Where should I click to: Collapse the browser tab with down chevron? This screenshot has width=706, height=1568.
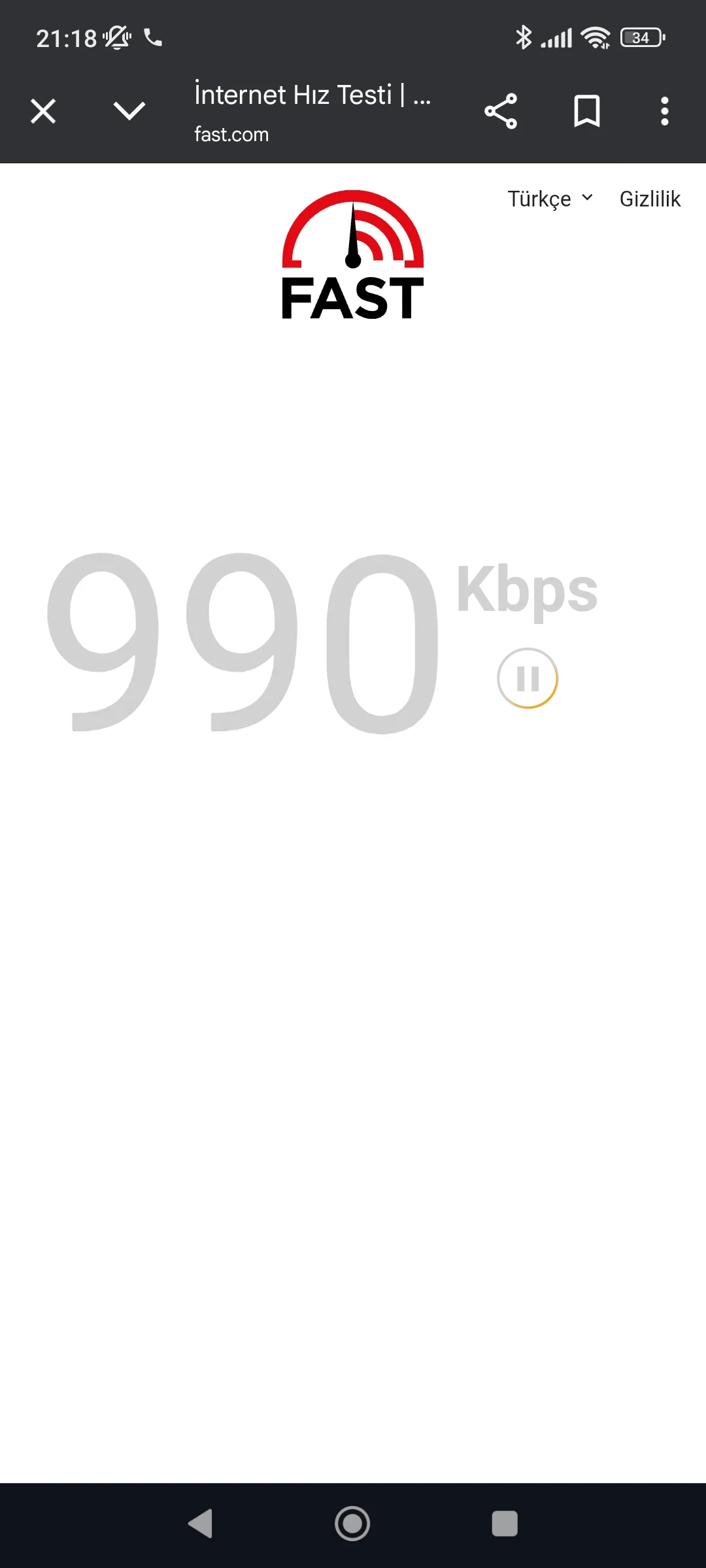click(x=129, y=111)
